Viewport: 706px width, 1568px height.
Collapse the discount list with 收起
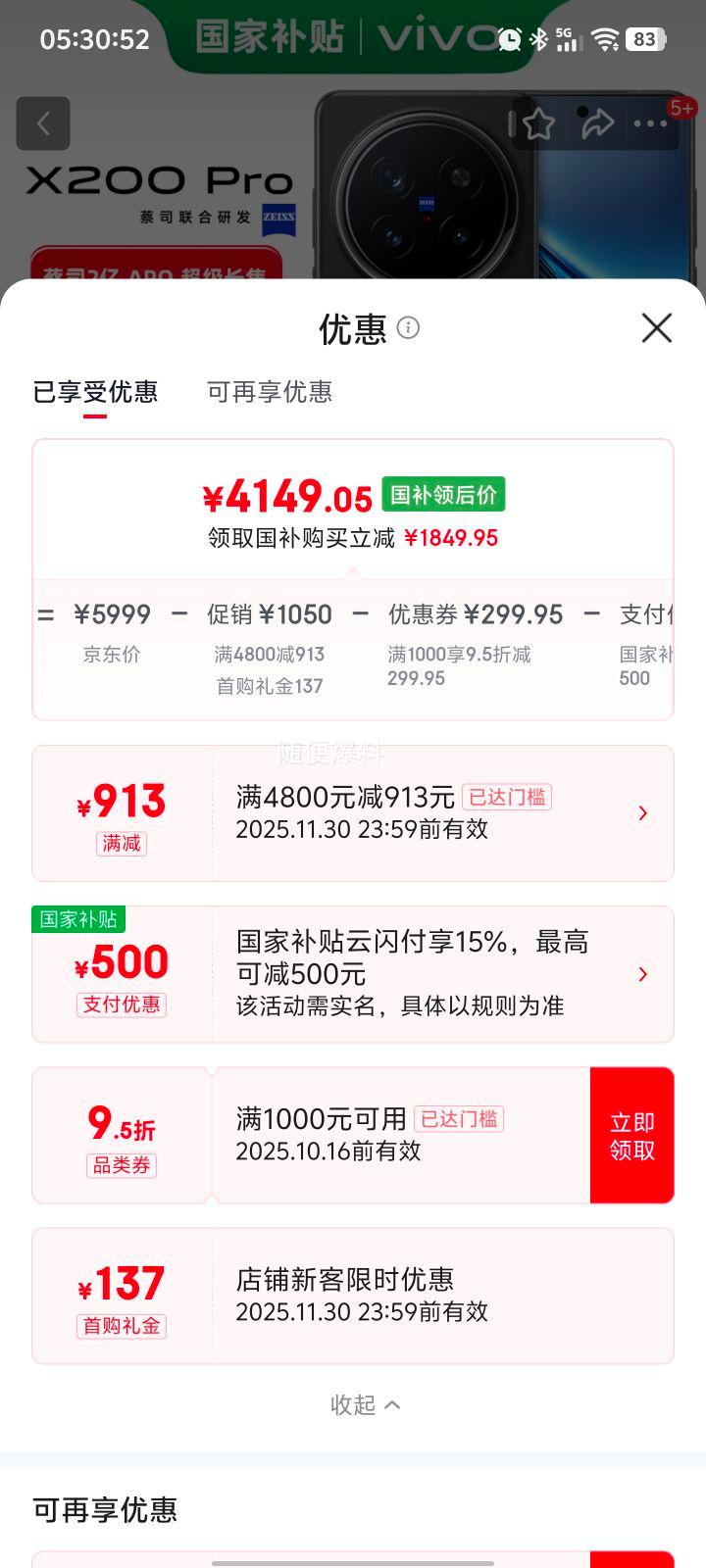click(365, 1405)
